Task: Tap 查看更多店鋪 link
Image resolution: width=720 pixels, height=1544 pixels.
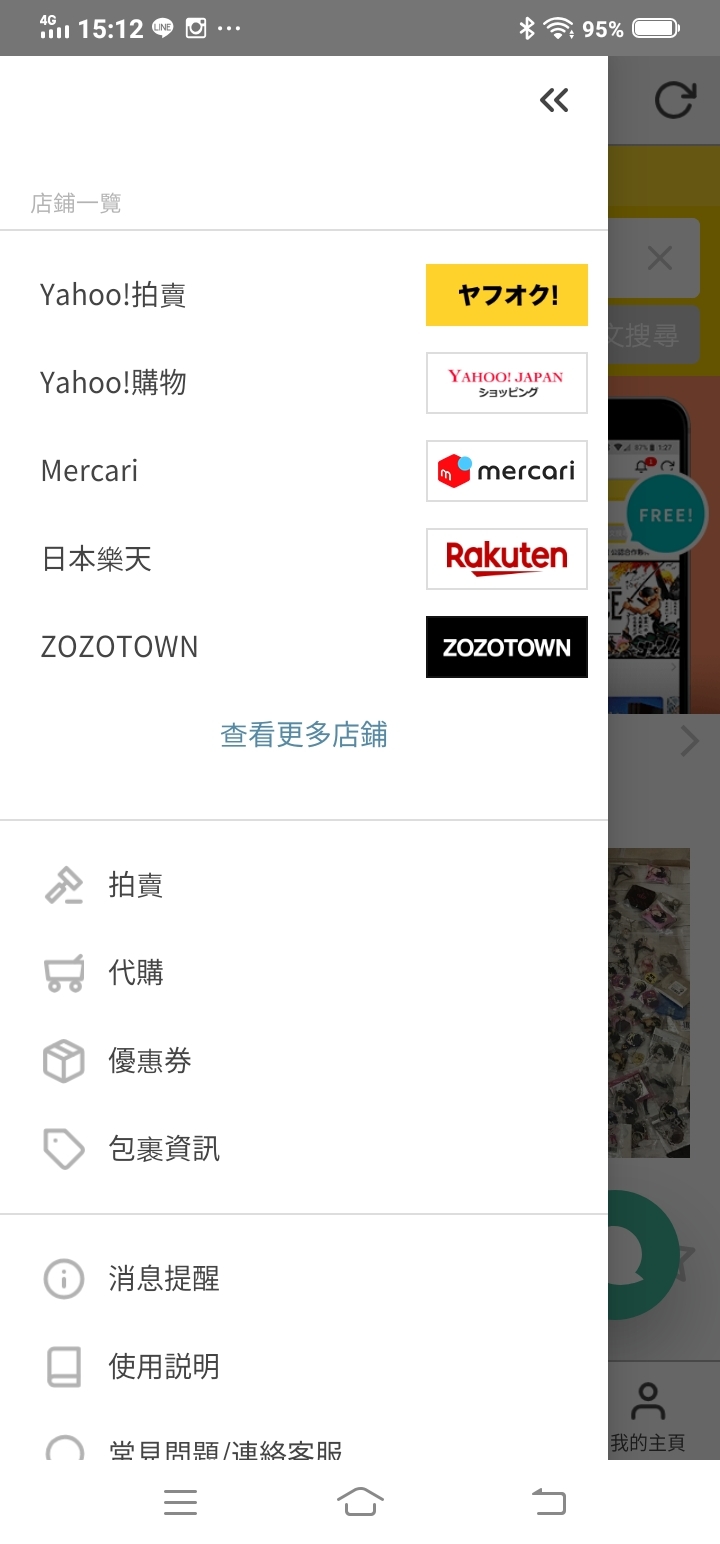Action: tap(304, 736)
